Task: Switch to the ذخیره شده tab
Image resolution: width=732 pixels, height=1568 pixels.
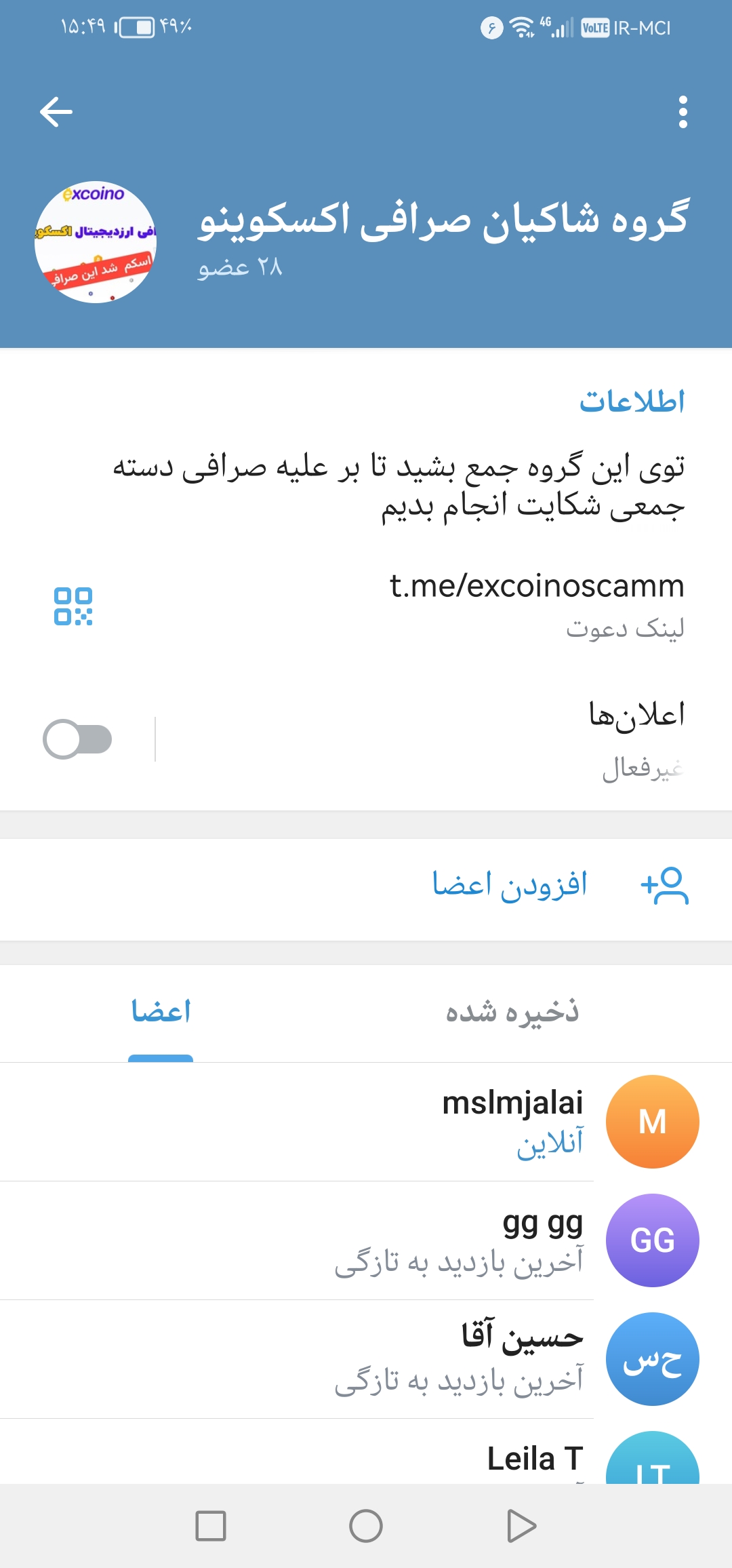Action: coord(512,1012)
